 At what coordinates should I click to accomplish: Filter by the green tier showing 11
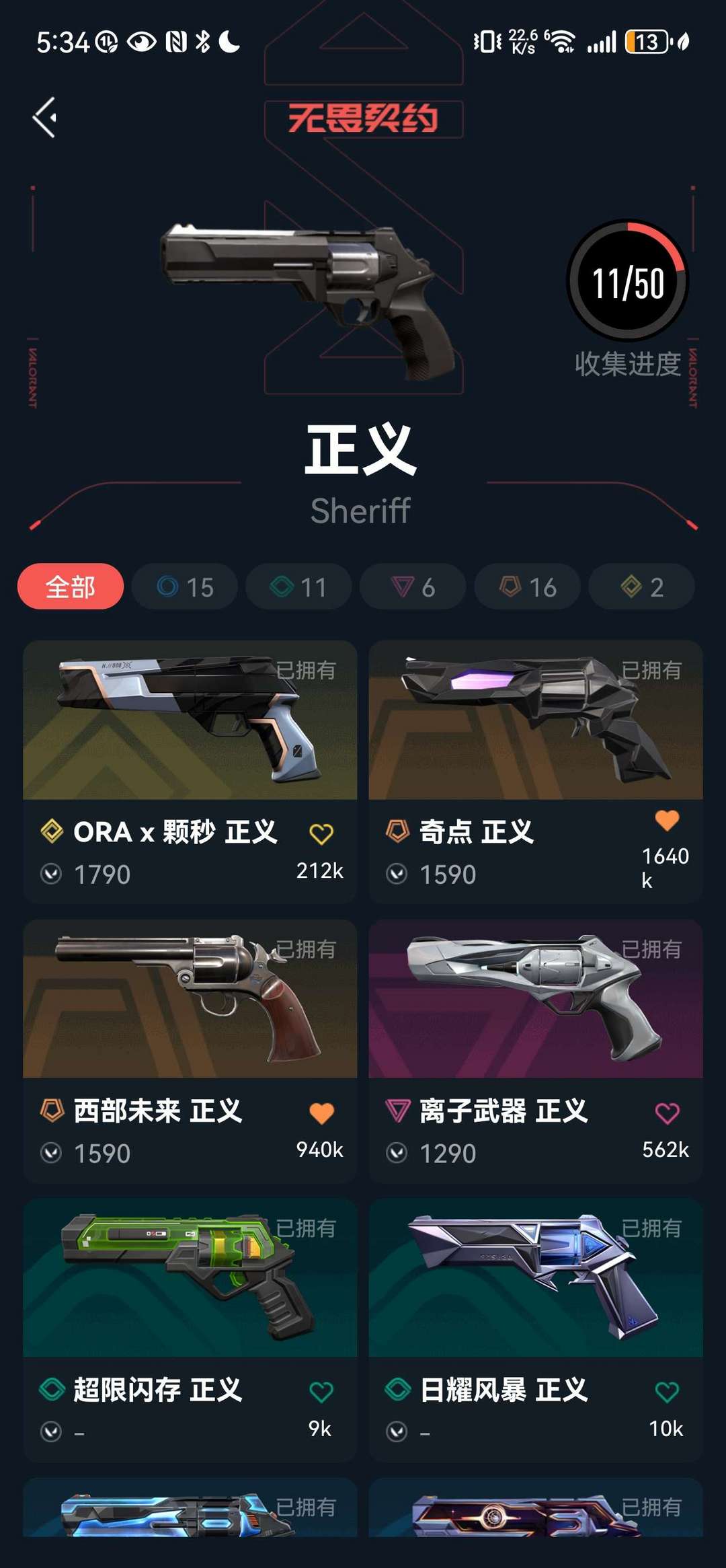click(298, 587)
